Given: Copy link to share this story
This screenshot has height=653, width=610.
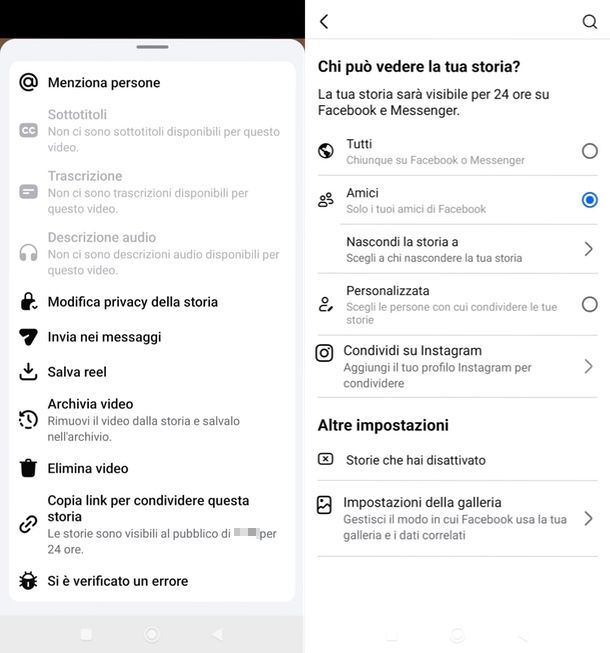Looking at the screenshot, I should 148,508.
